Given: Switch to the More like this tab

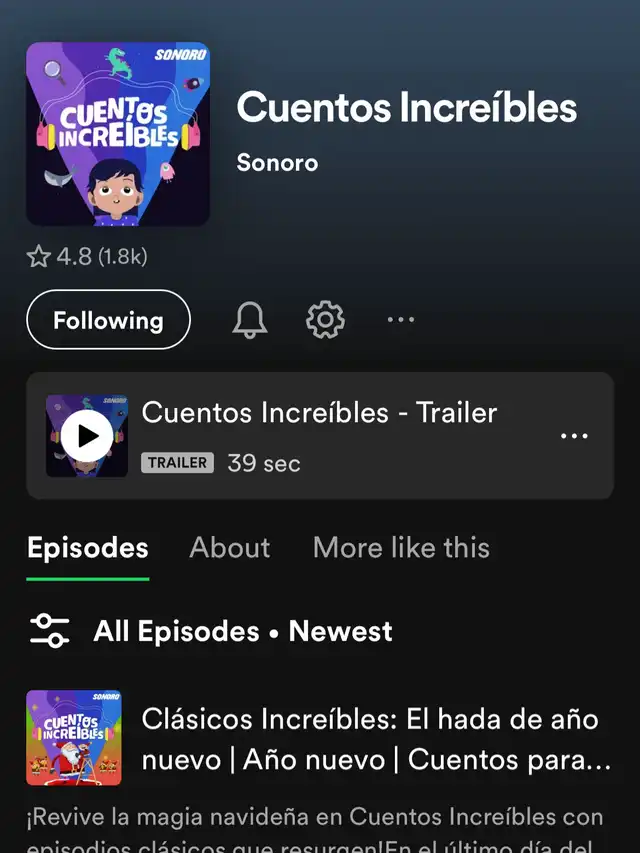Looking at the screenshot, I should pyautogui.click(x=401, y=548).
